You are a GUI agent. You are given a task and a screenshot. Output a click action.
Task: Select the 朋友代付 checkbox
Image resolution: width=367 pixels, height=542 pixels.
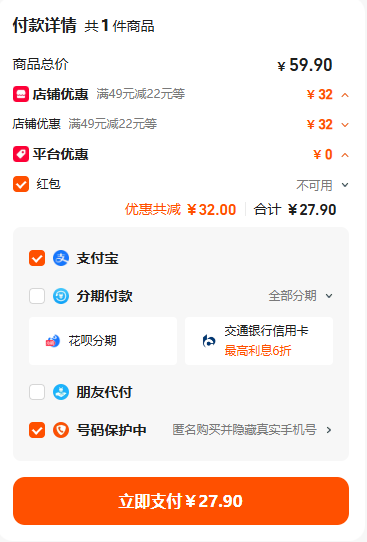coord(37,392)
